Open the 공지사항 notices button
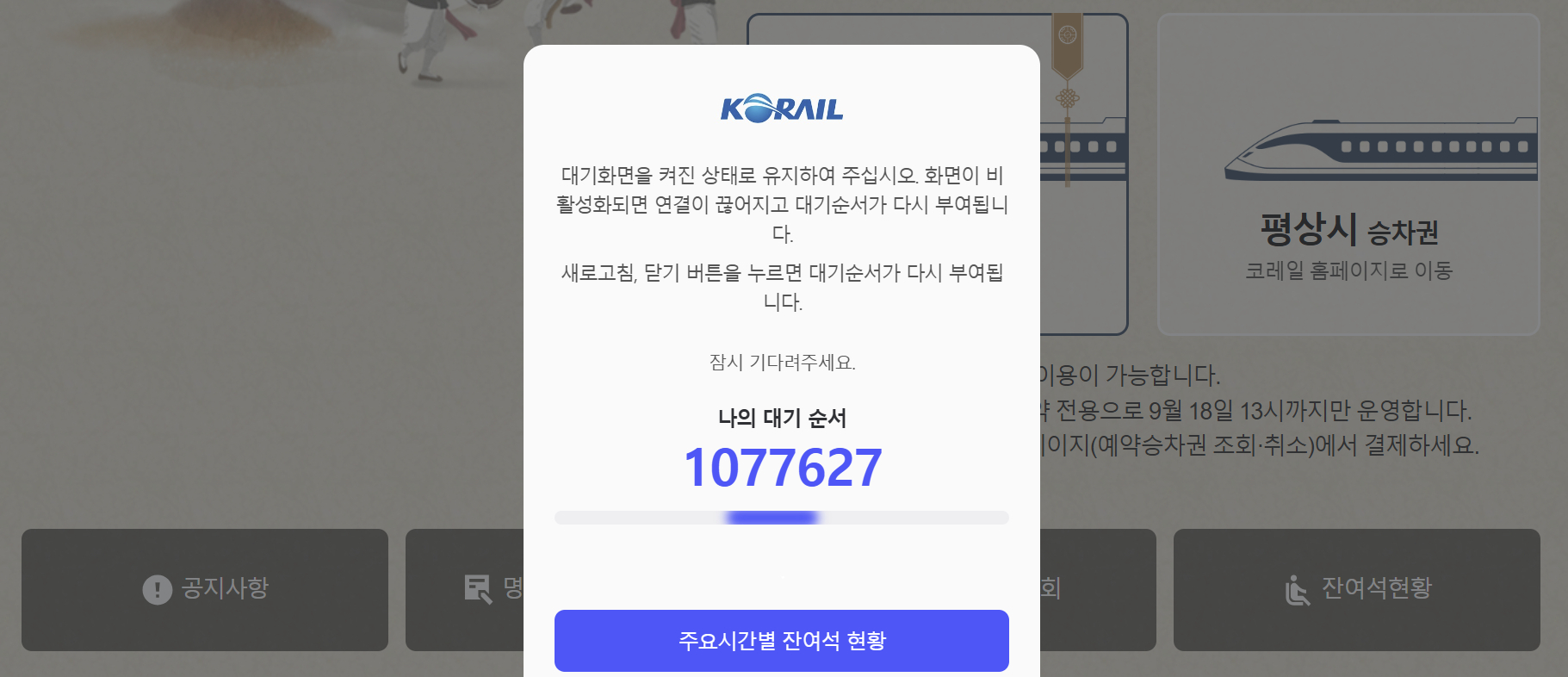1568x677 pixels. [x=205, y=589]
